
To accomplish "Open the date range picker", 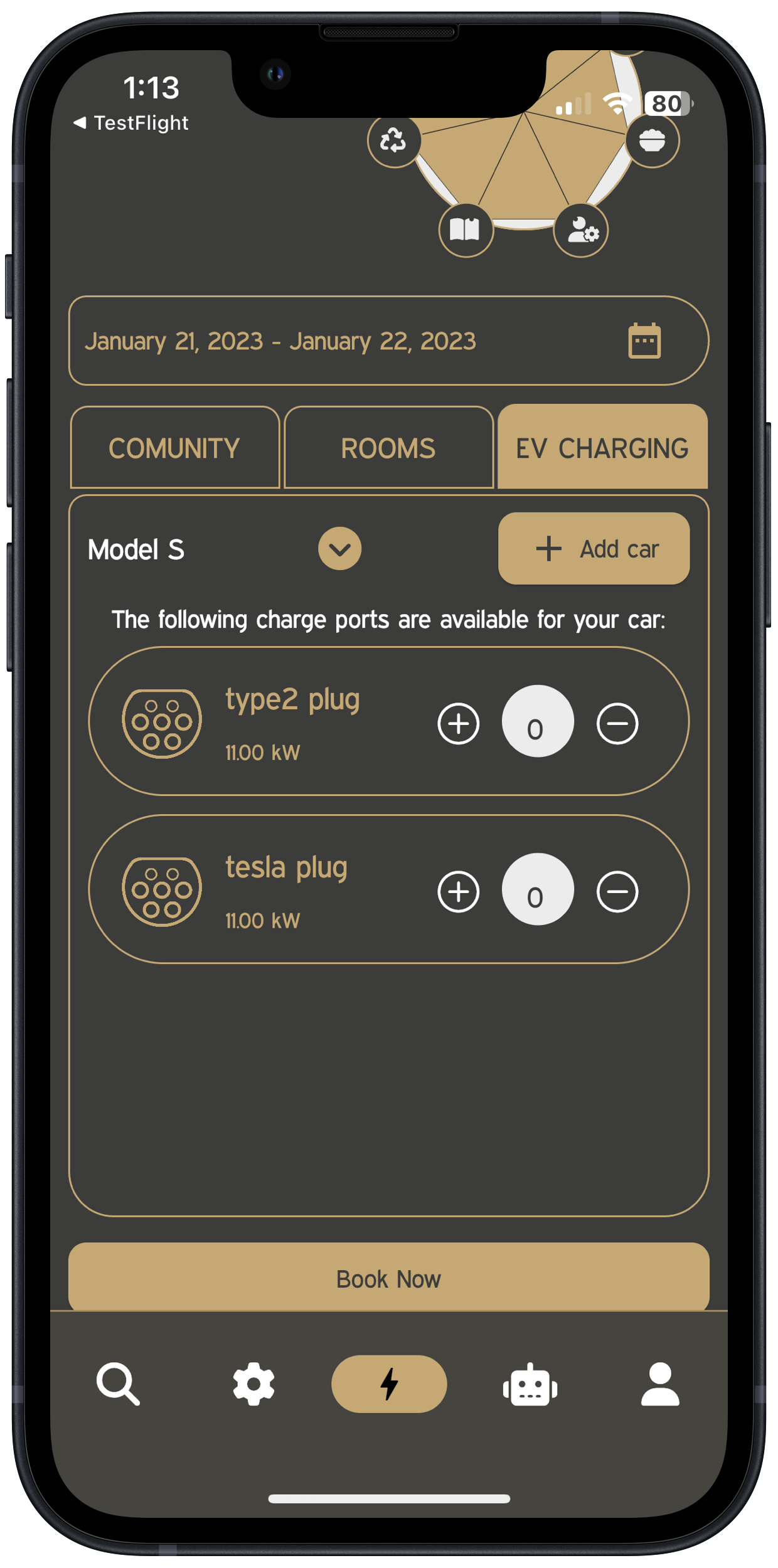I will 644,341.
